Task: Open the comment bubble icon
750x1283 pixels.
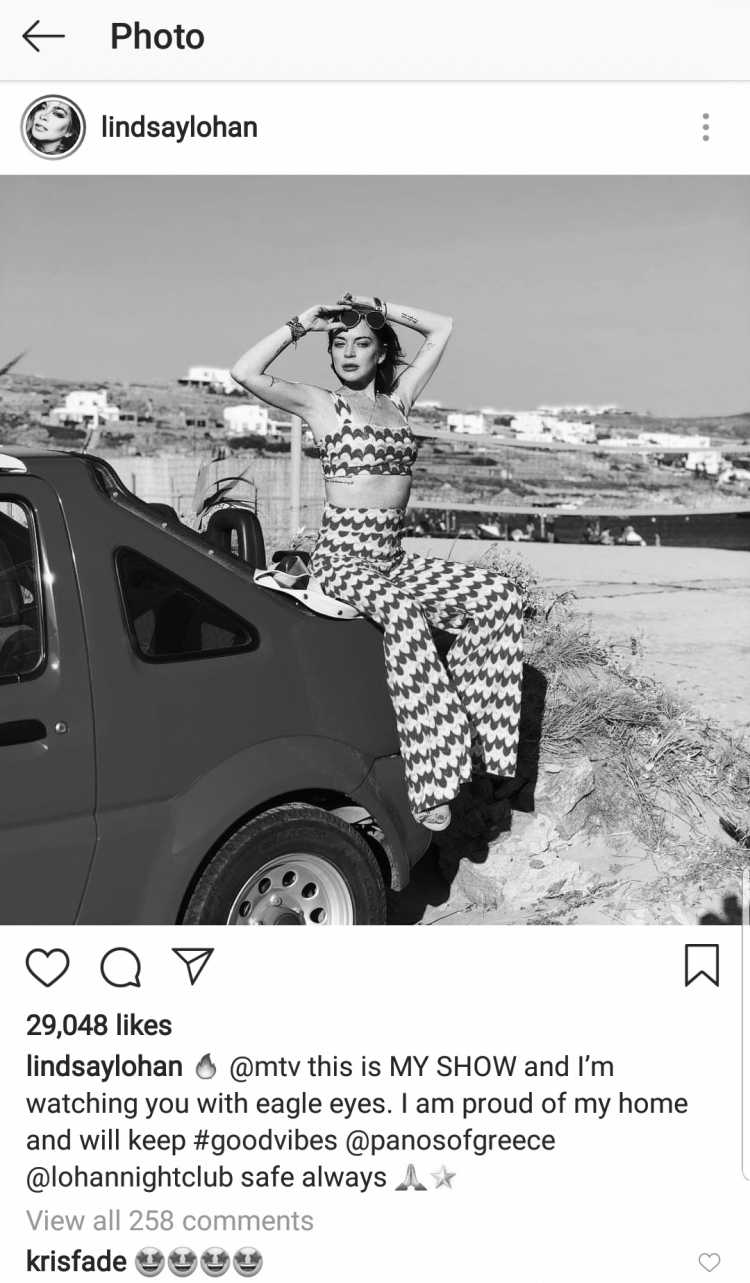Action: 121,967
